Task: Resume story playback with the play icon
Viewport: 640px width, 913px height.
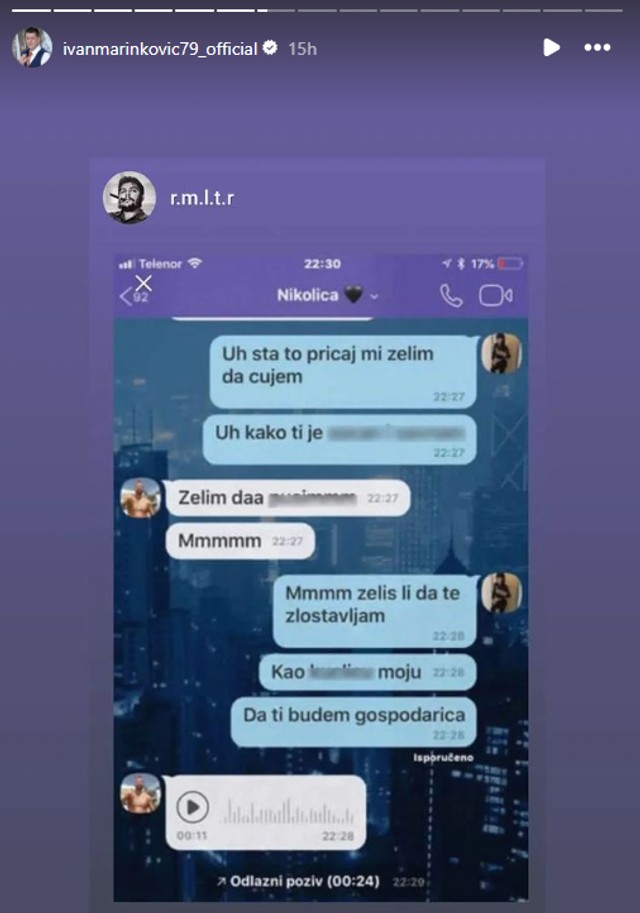Action: 550,47
